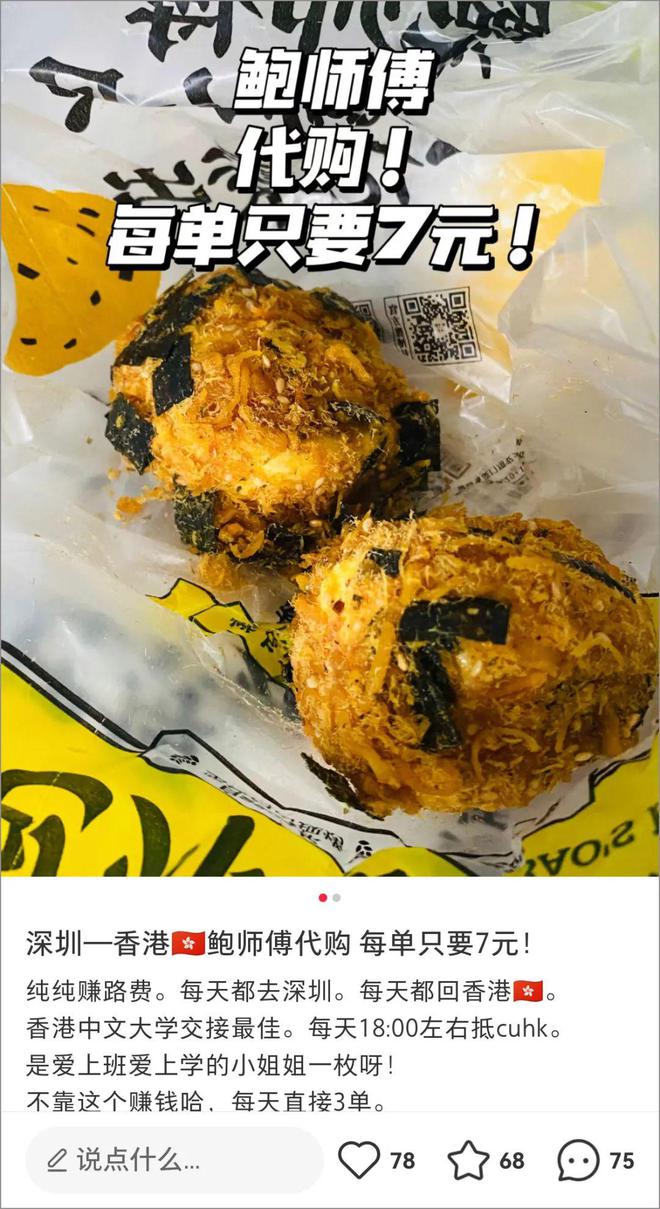This screenshot has height=1209, width=660.
Task: Save the post using the star icon
Action: [x=468, y=1160]
